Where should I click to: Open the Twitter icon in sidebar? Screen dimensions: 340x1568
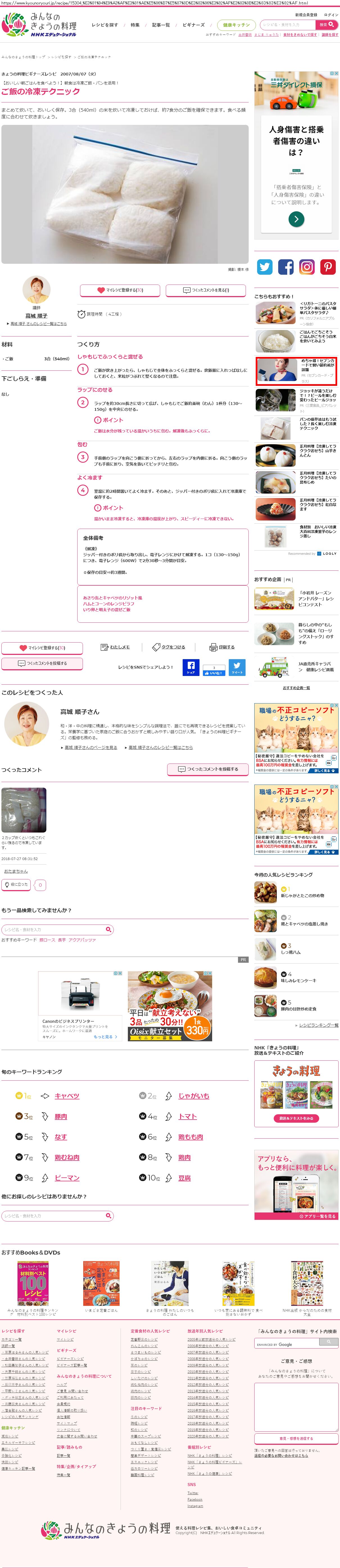(264, 267)
